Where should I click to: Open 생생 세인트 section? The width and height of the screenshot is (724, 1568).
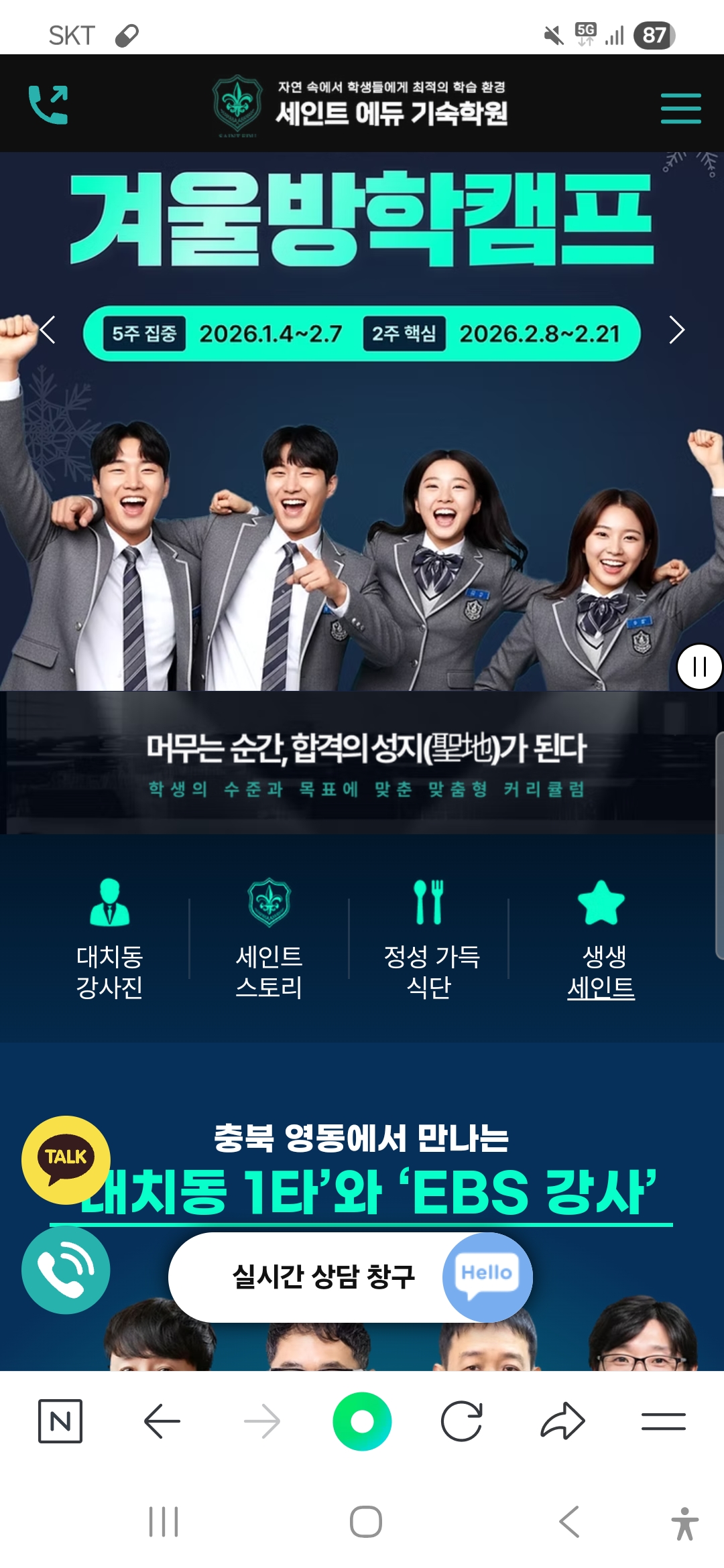click(x=601, y=939)
